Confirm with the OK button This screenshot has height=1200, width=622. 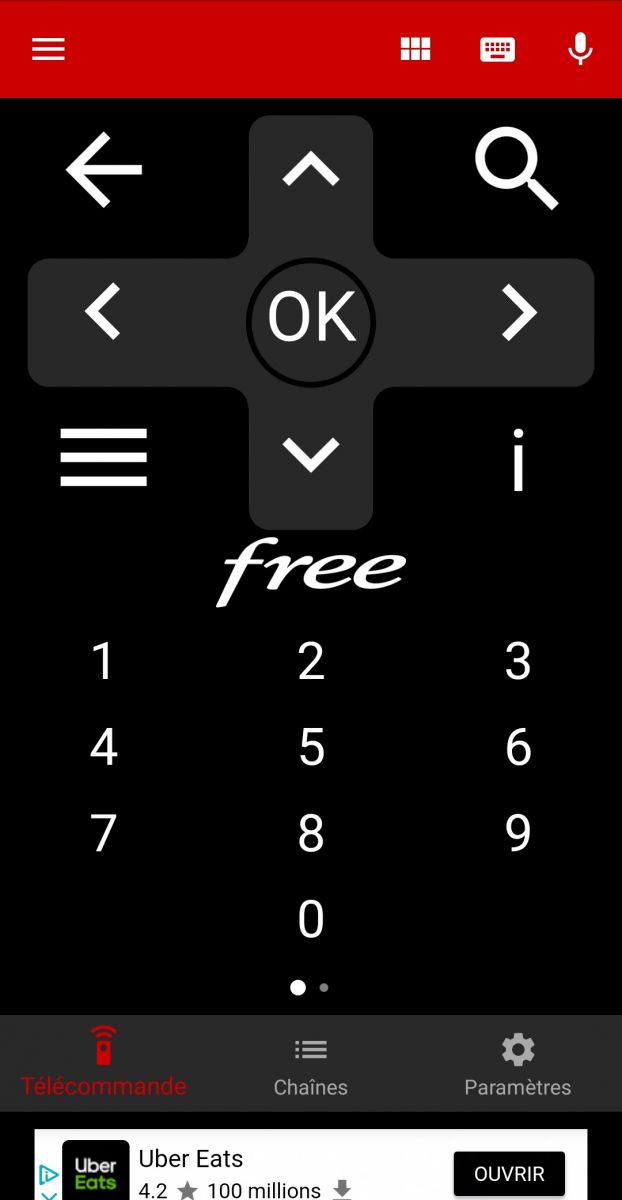point(311,320)
